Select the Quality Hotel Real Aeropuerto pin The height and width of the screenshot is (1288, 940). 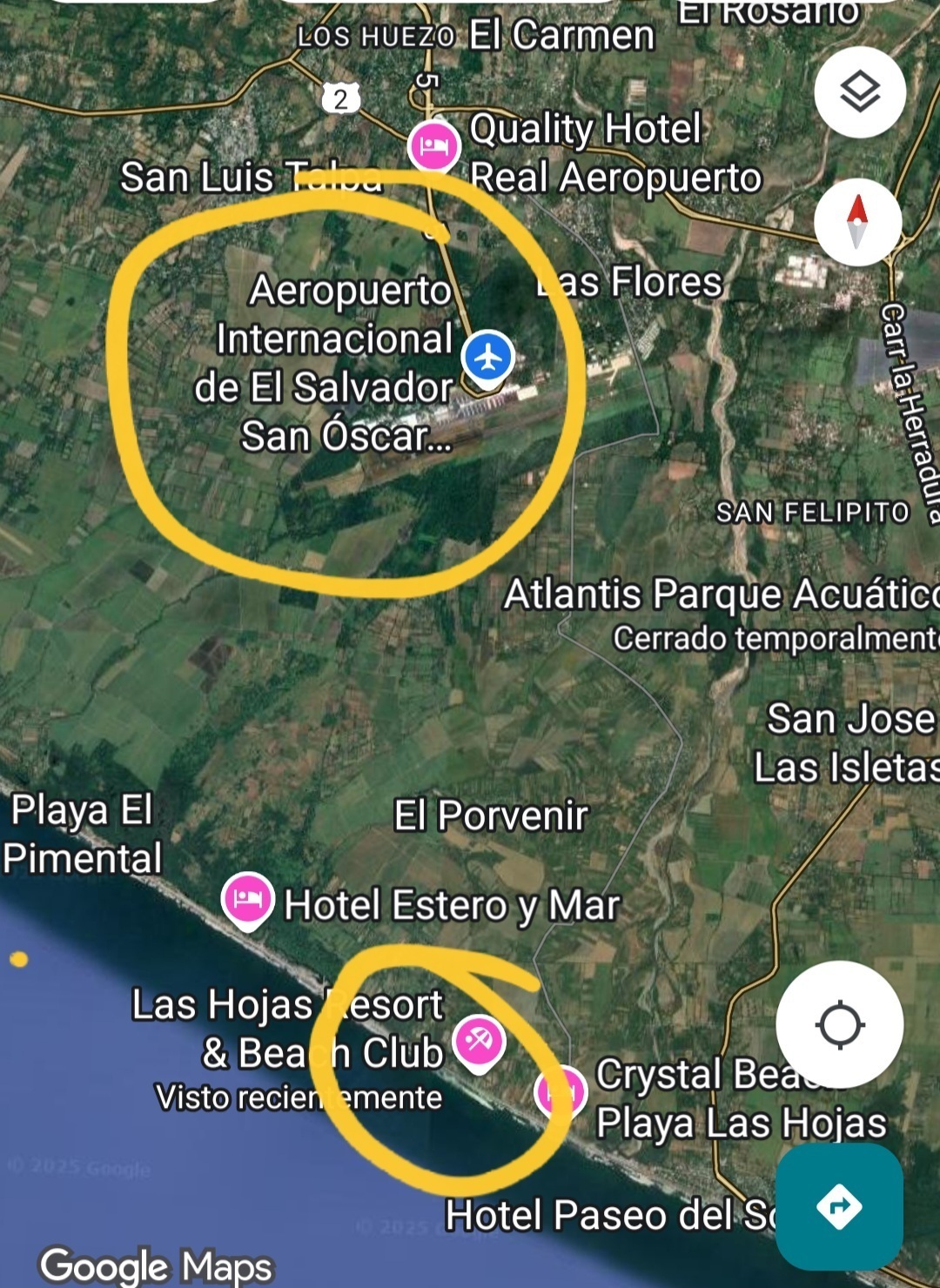(x=433, y=146)
